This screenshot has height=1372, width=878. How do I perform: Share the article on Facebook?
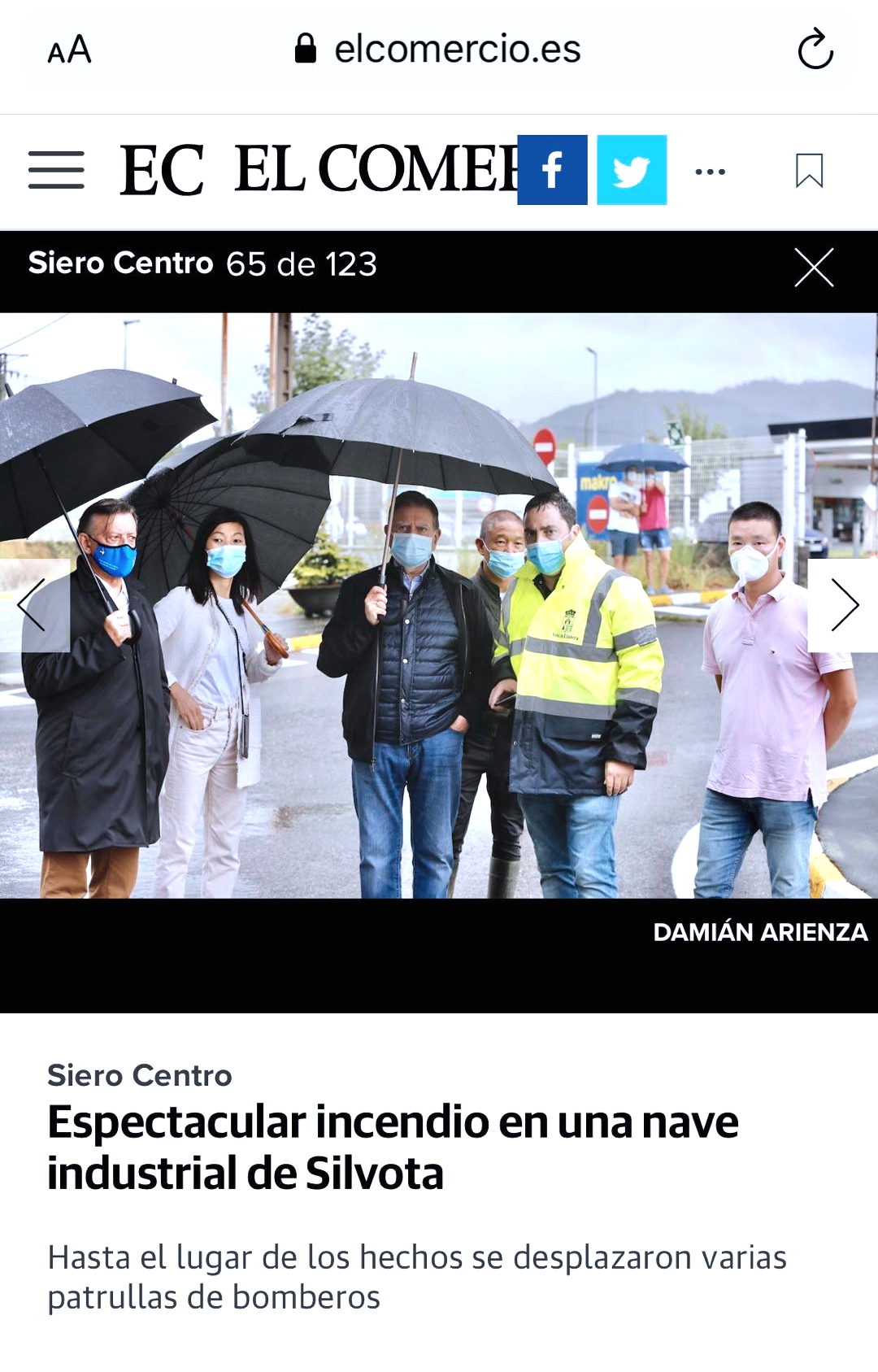click(552, 170)
